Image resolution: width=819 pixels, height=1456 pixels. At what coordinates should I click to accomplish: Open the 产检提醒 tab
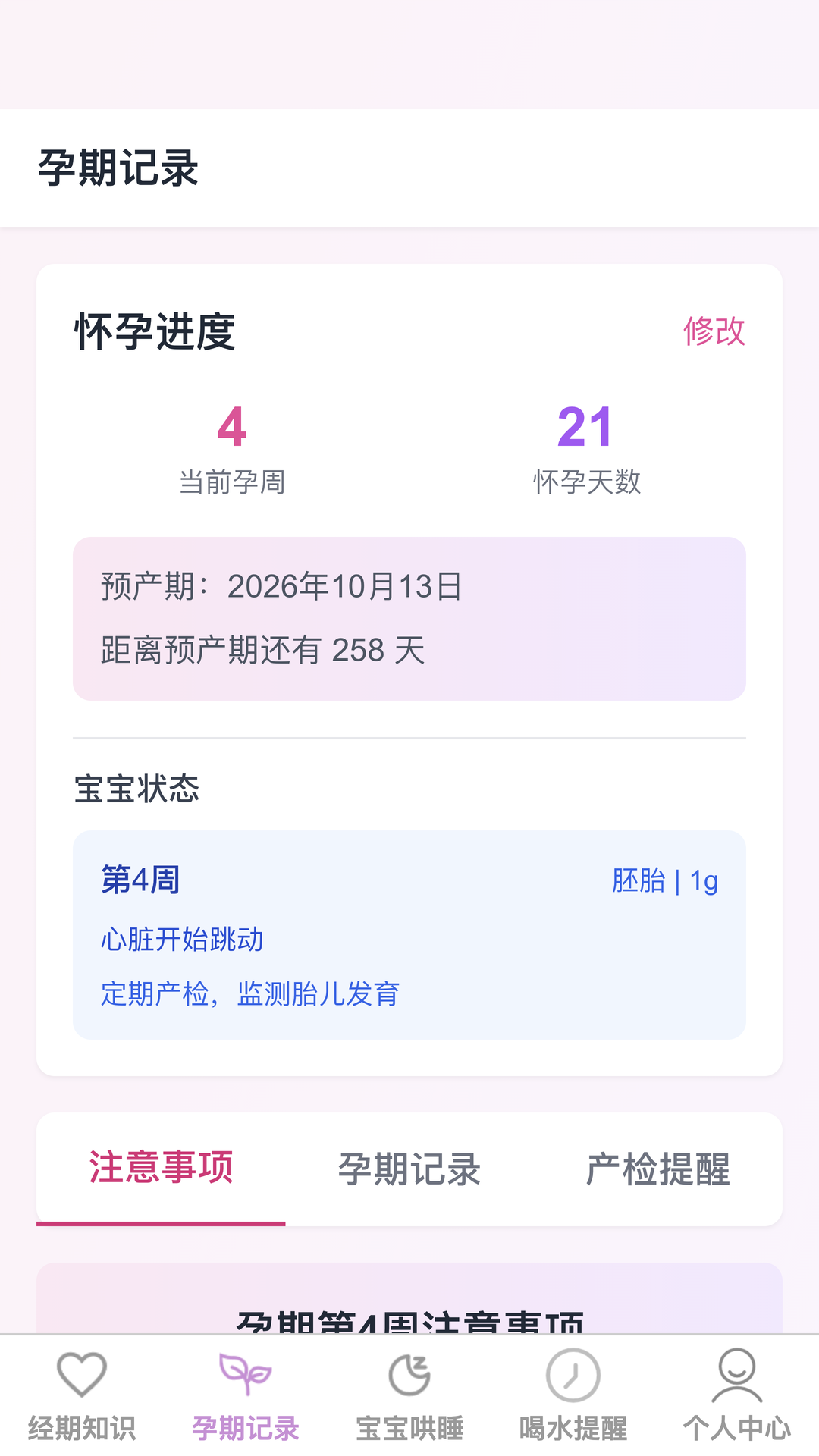pos(657,1172)
